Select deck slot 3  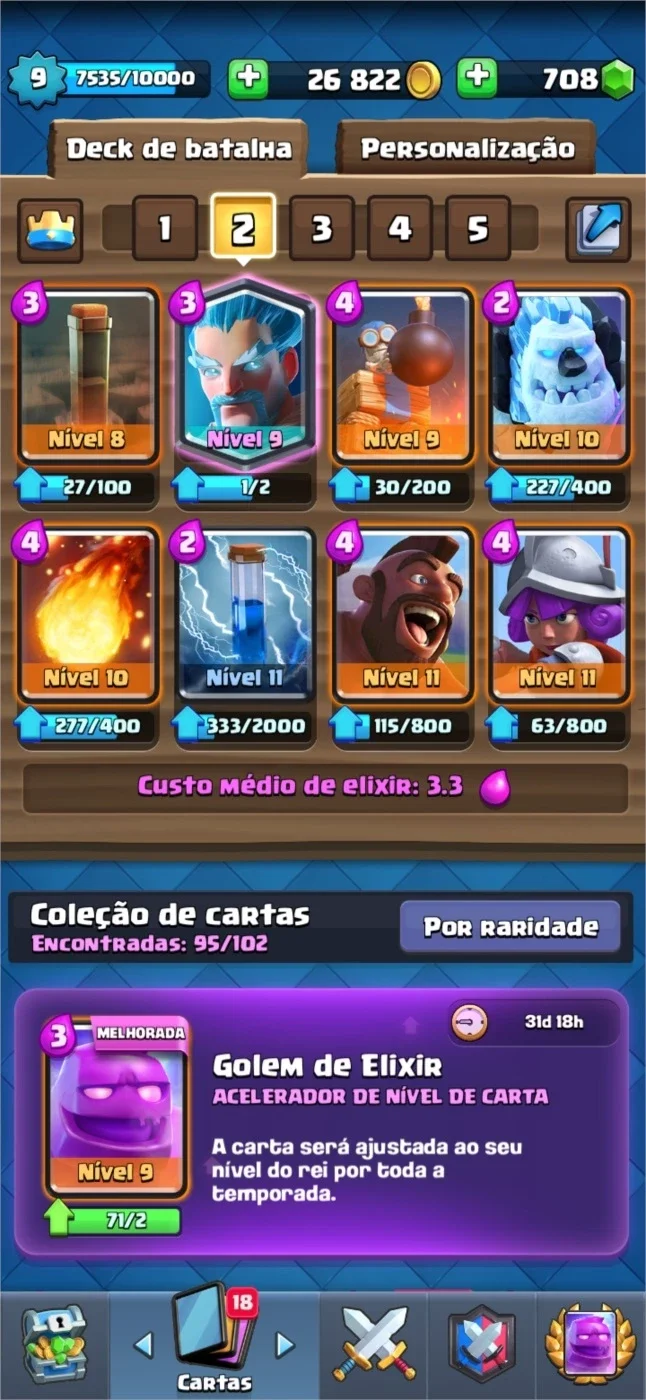click(x=321, y=229)
